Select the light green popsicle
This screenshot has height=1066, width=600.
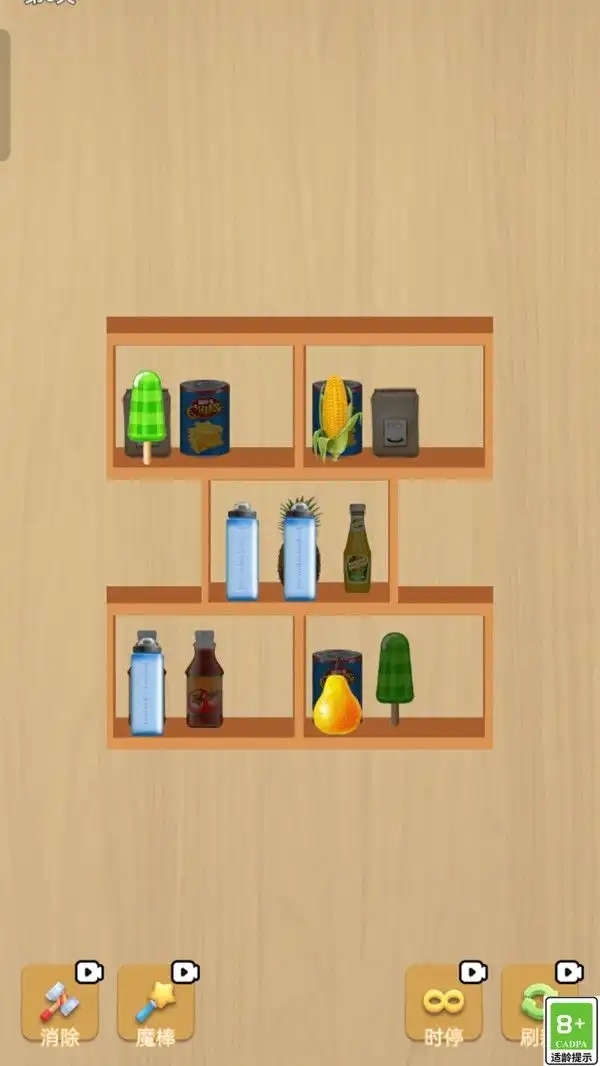[x=146, y=408]
